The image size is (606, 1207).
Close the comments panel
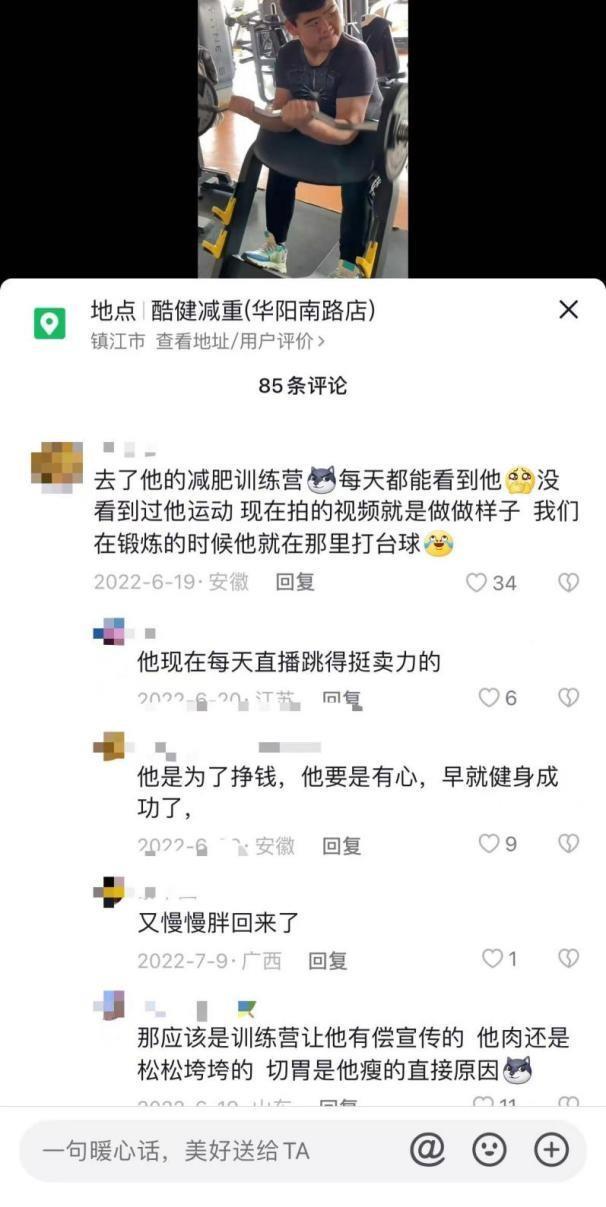click(x=568, y=310)
